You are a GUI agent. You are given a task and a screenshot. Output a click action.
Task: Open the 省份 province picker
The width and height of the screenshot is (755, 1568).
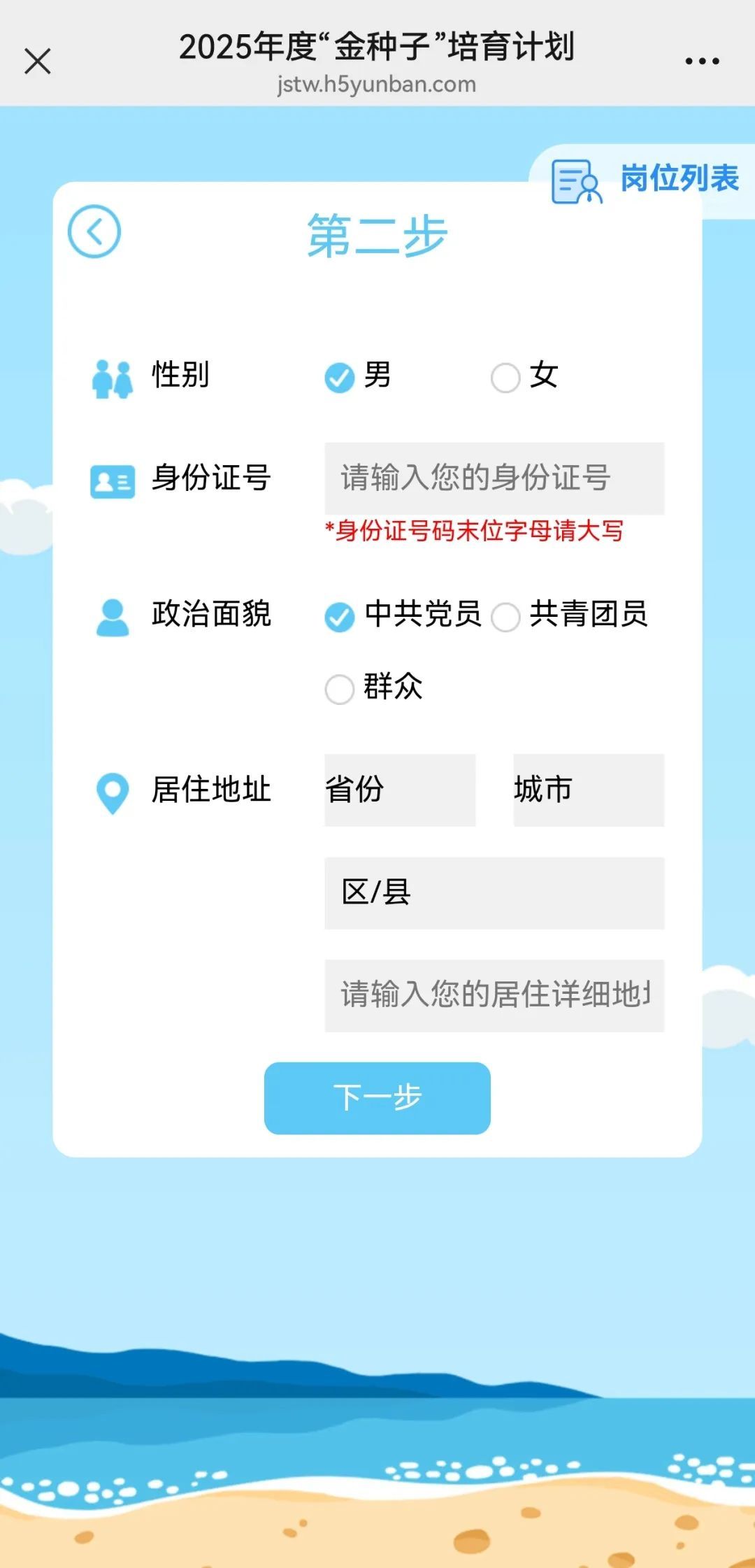399,790
